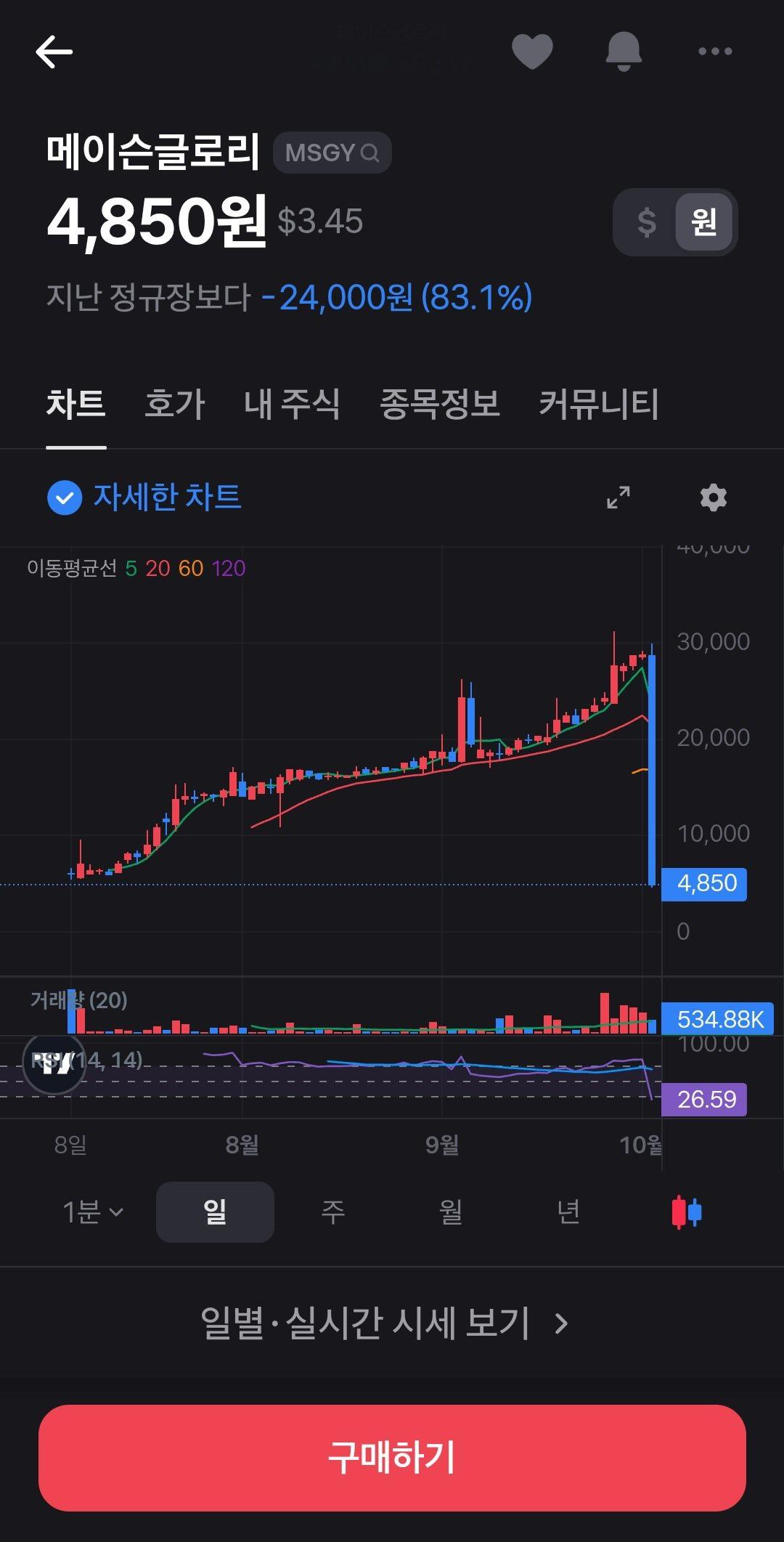
Task: Switch currency display to dollars
Action: pyautogui.click(x=646, y=222)
